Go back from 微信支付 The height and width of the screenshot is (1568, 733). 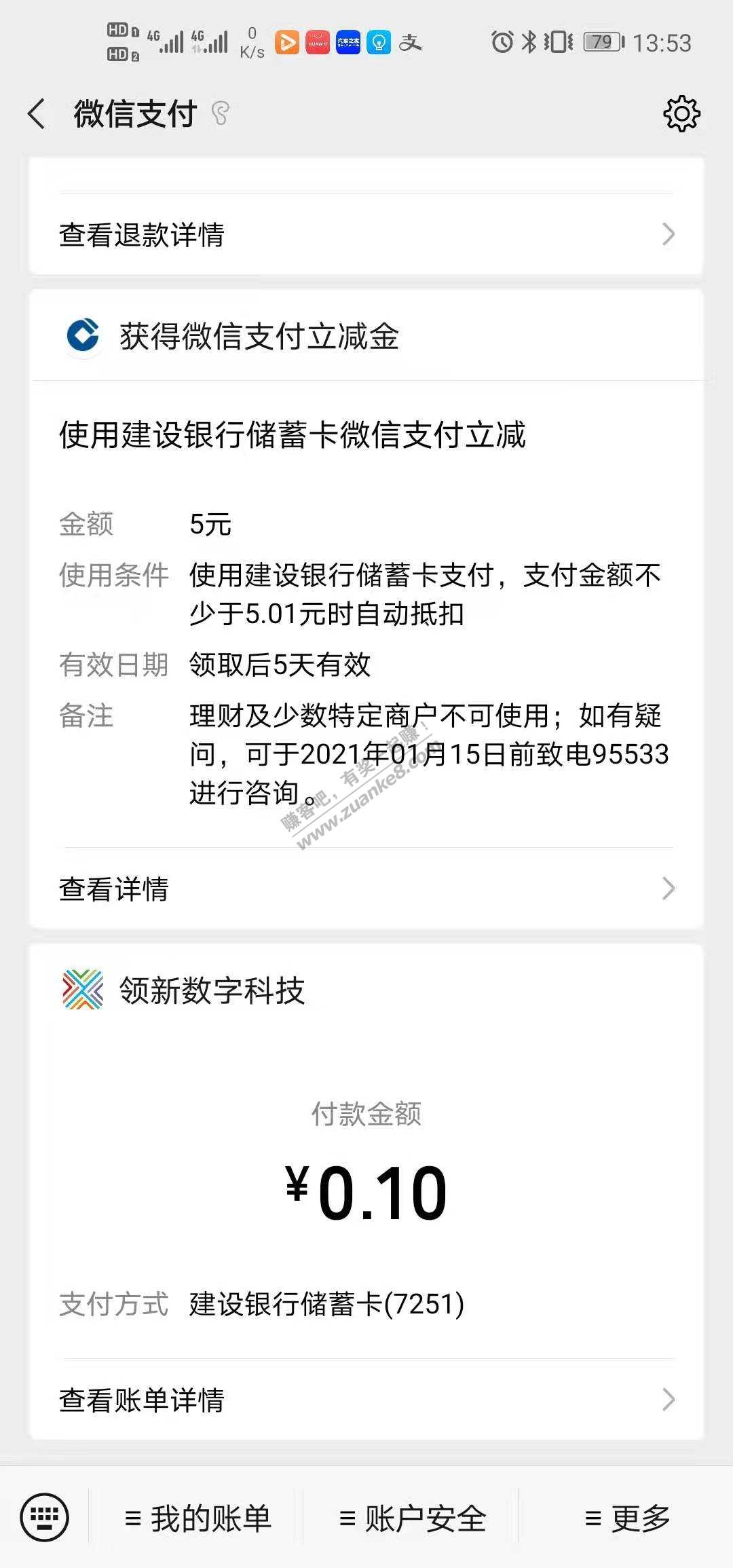click(x=37, y=113)
